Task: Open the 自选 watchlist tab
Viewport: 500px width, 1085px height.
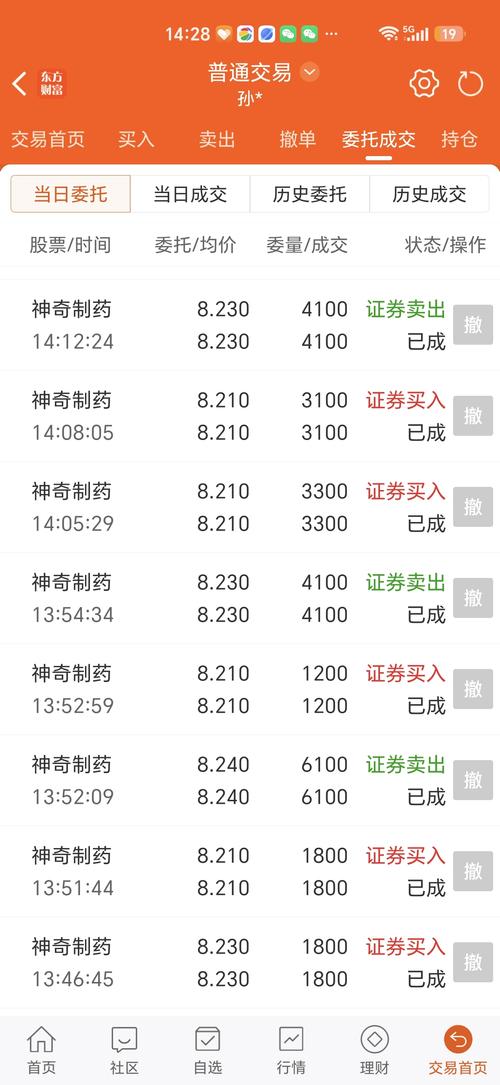Action: [x=207, y=1050]
